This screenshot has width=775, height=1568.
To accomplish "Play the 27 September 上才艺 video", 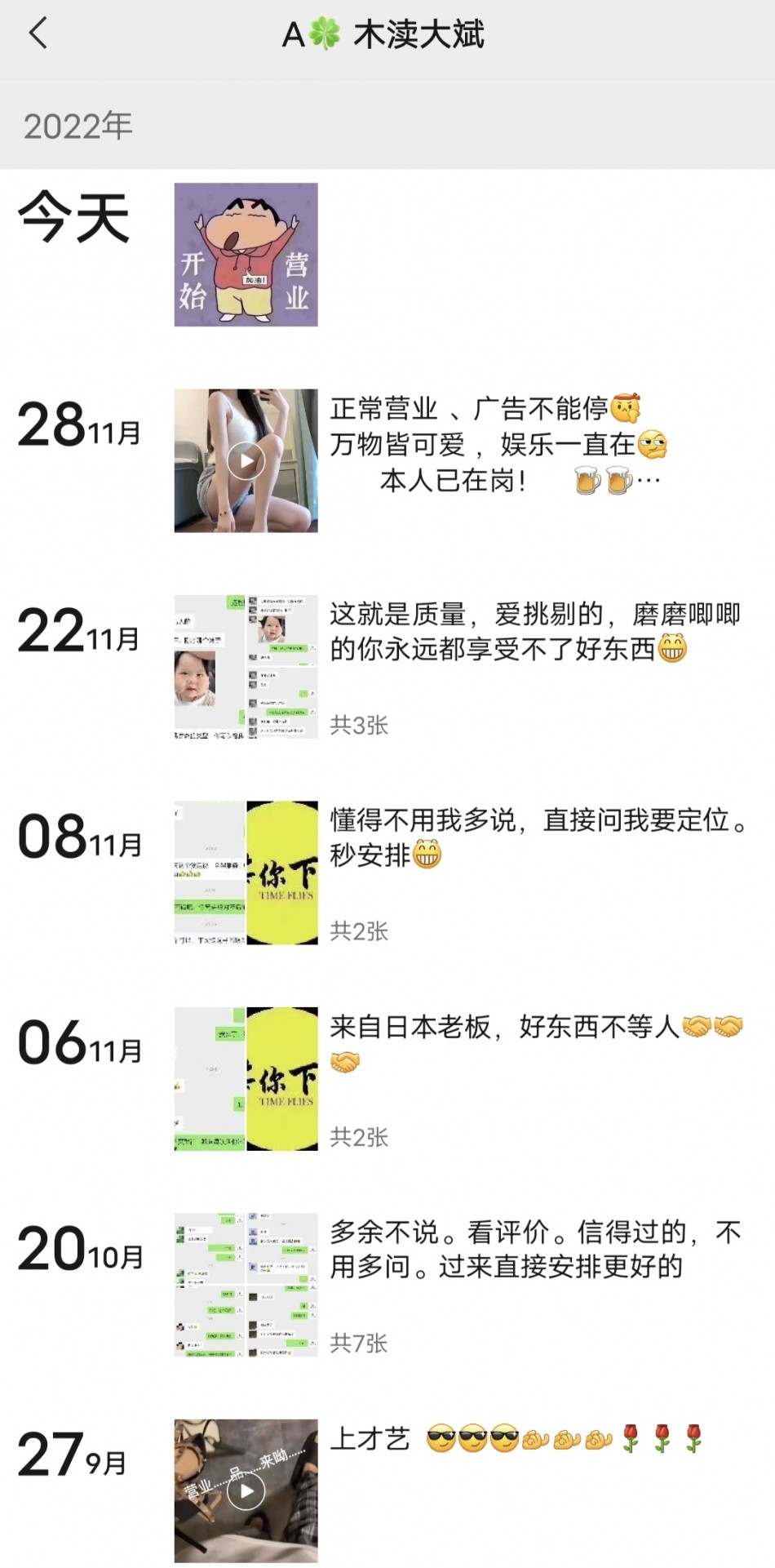I will click(246, 1490).
